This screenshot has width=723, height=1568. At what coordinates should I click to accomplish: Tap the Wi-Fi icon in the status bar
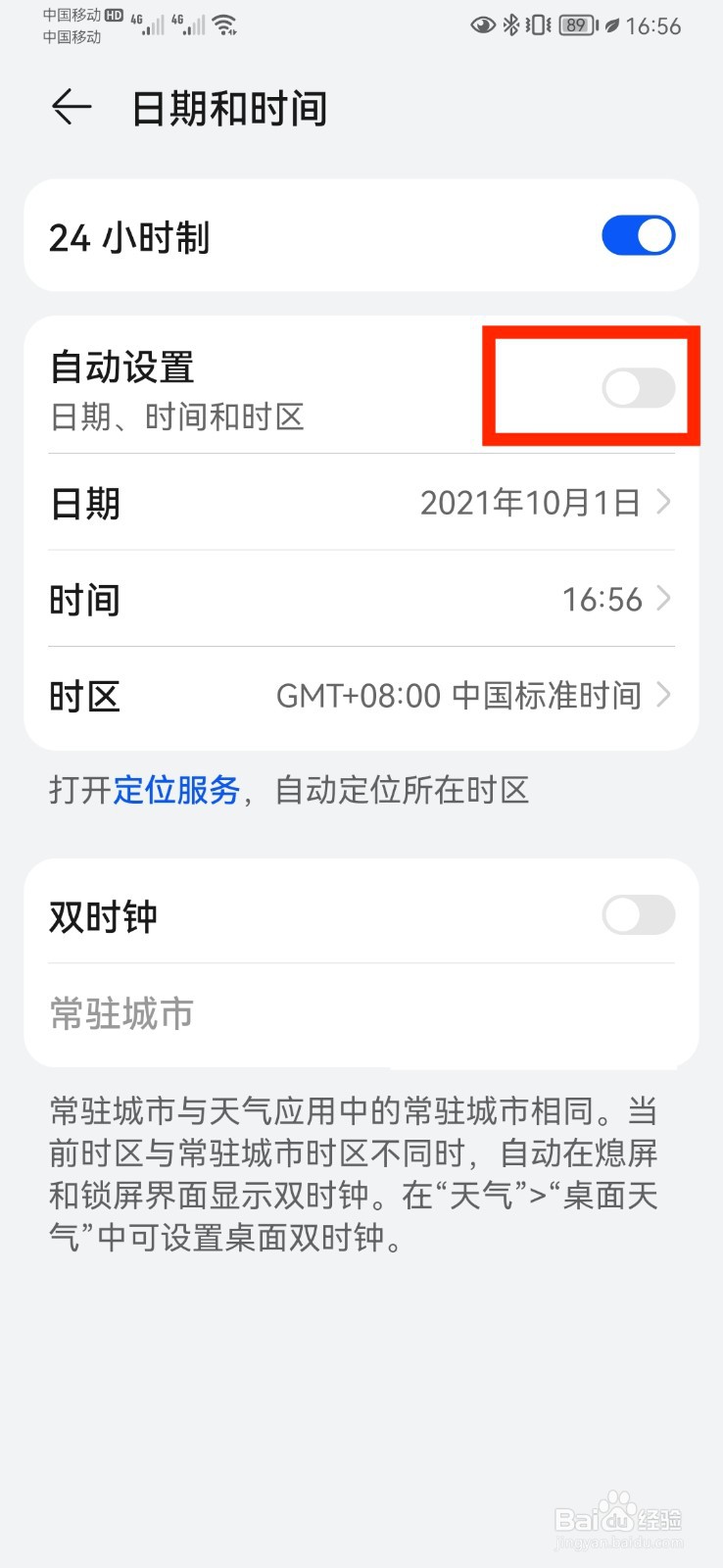223,24
